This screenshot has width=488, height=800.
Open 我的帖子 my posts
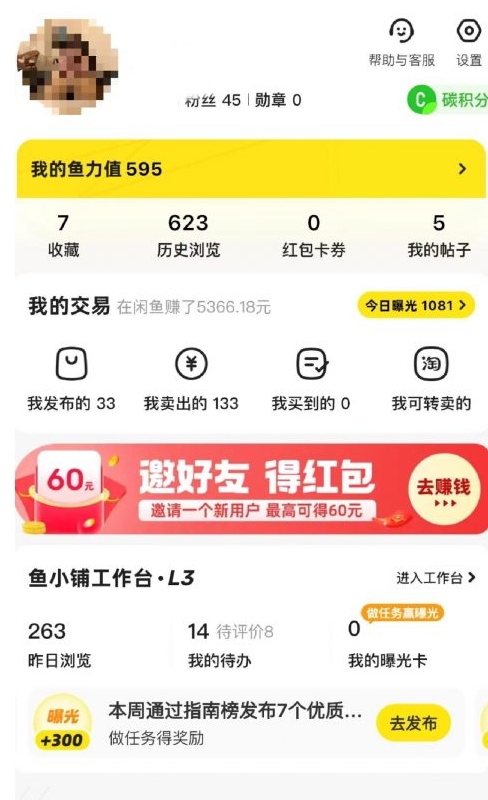pos(438,236)
